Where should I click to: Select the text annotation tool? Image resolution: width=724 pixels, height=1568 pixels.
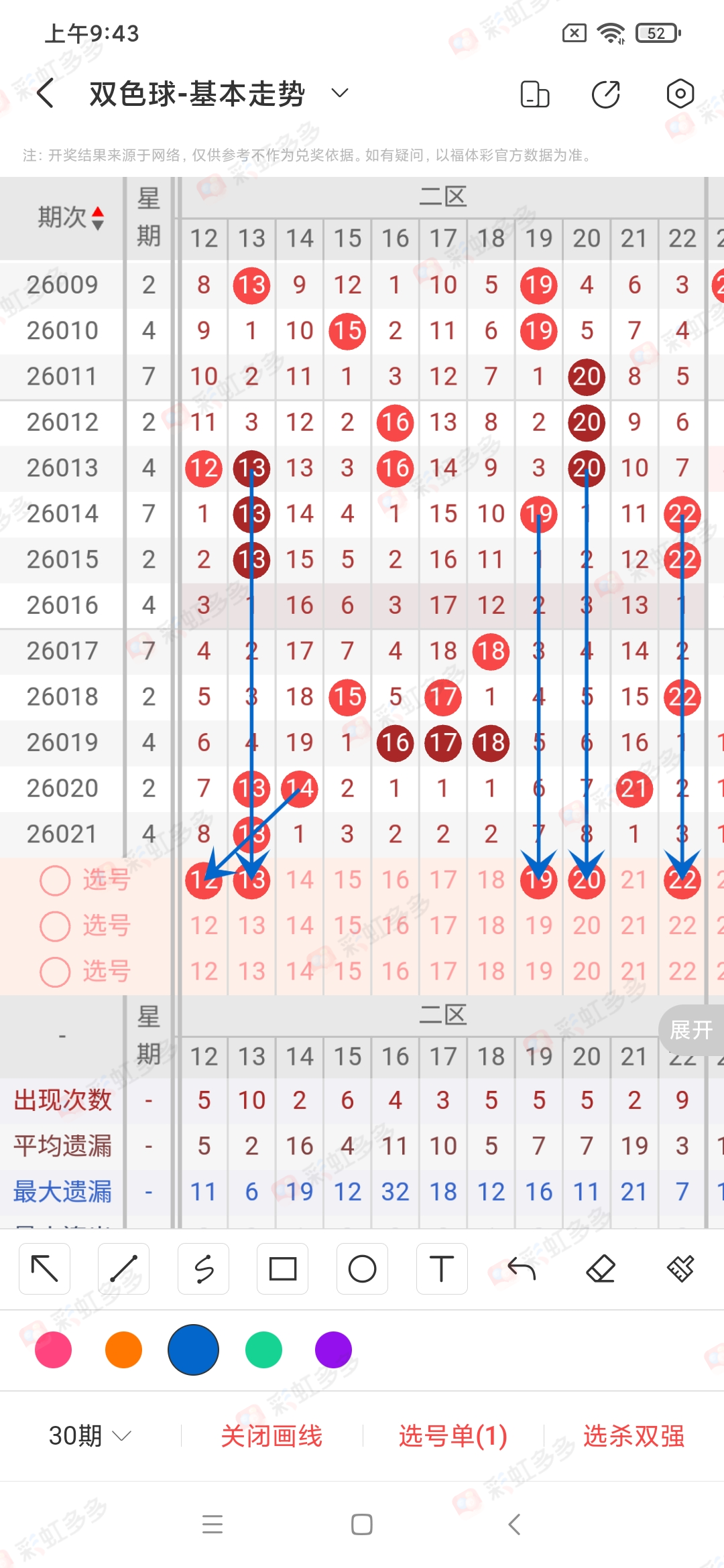442,1268
